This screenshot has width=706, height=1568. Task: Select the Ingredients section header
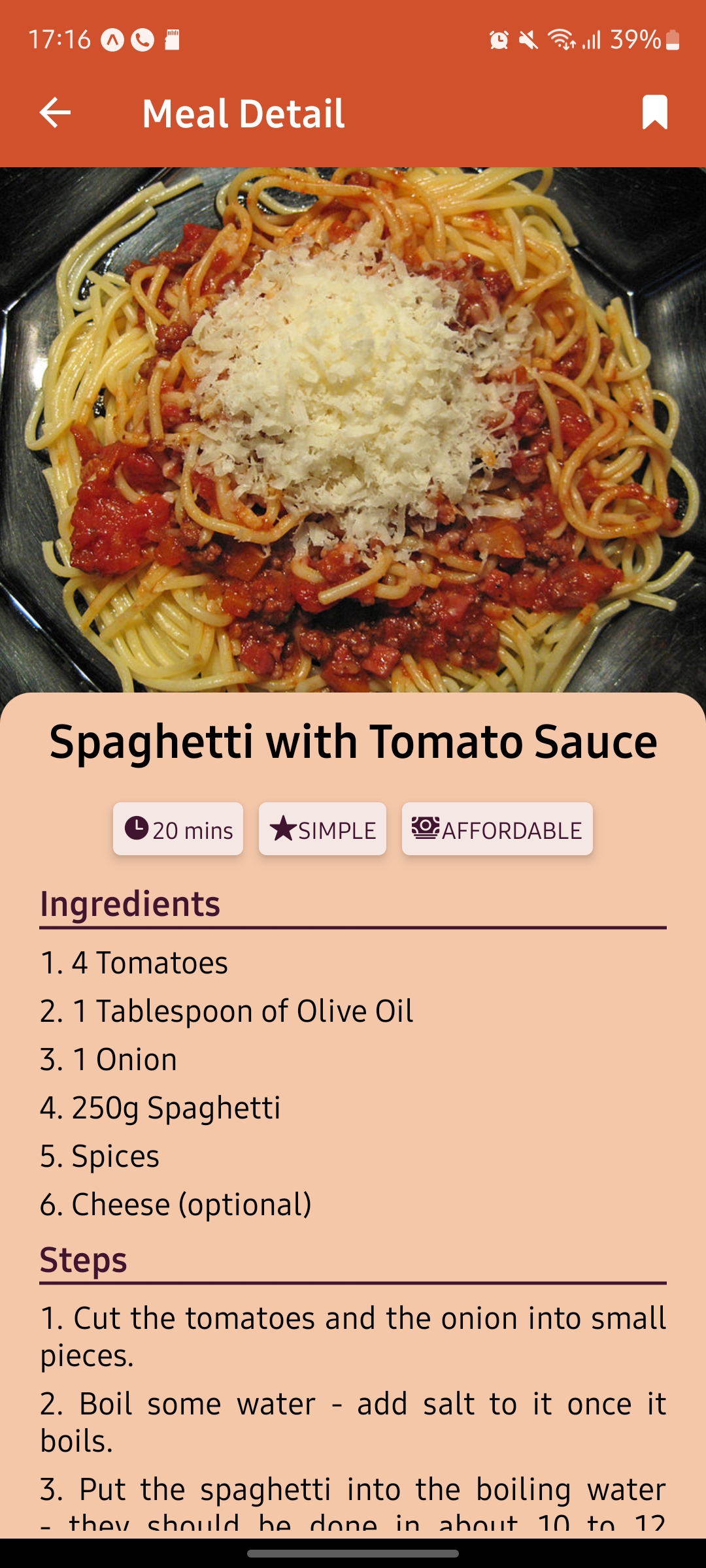pyautogui.click(x=130, y=906)
